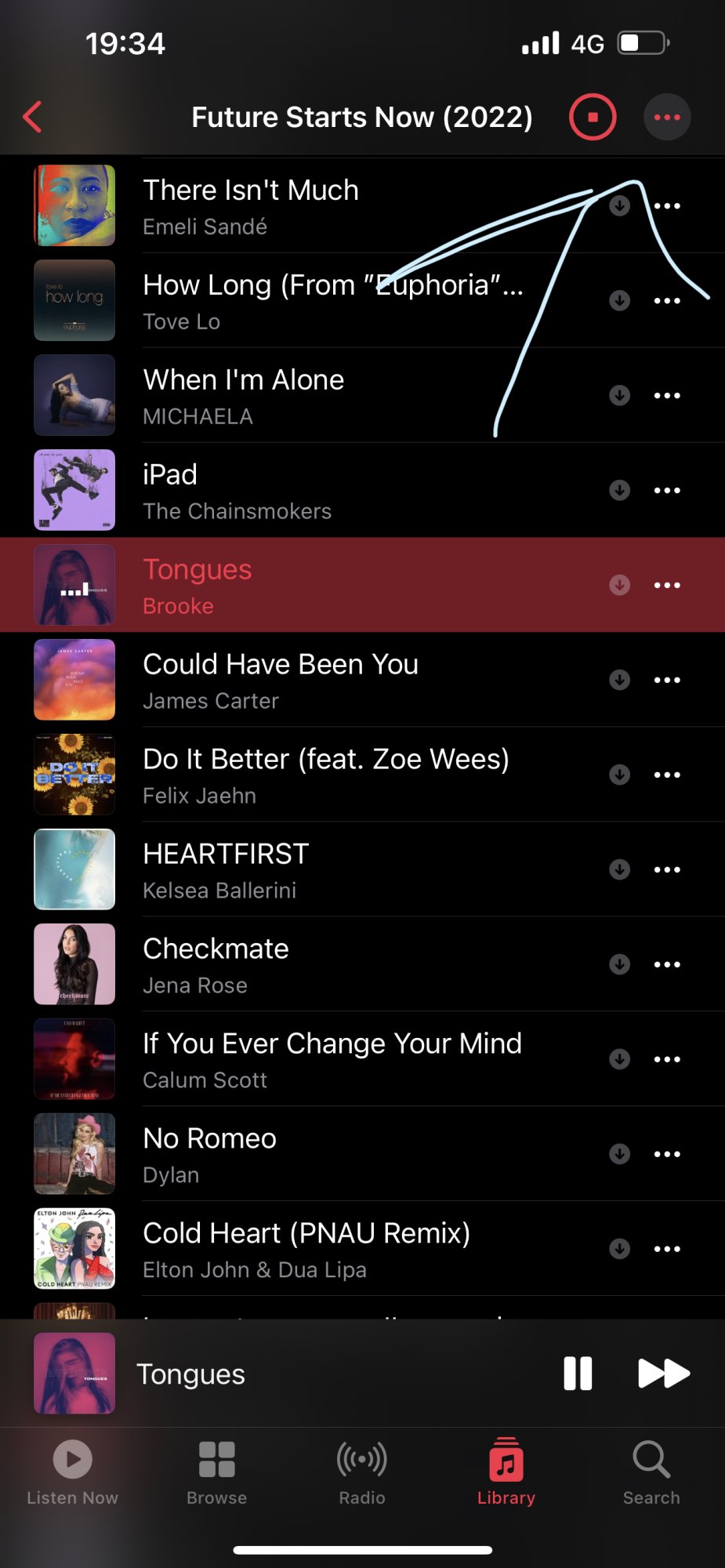Play There Isn't Much by Emeli Sandé
The width and height of the screenshot is (725, 1568).
251,205
